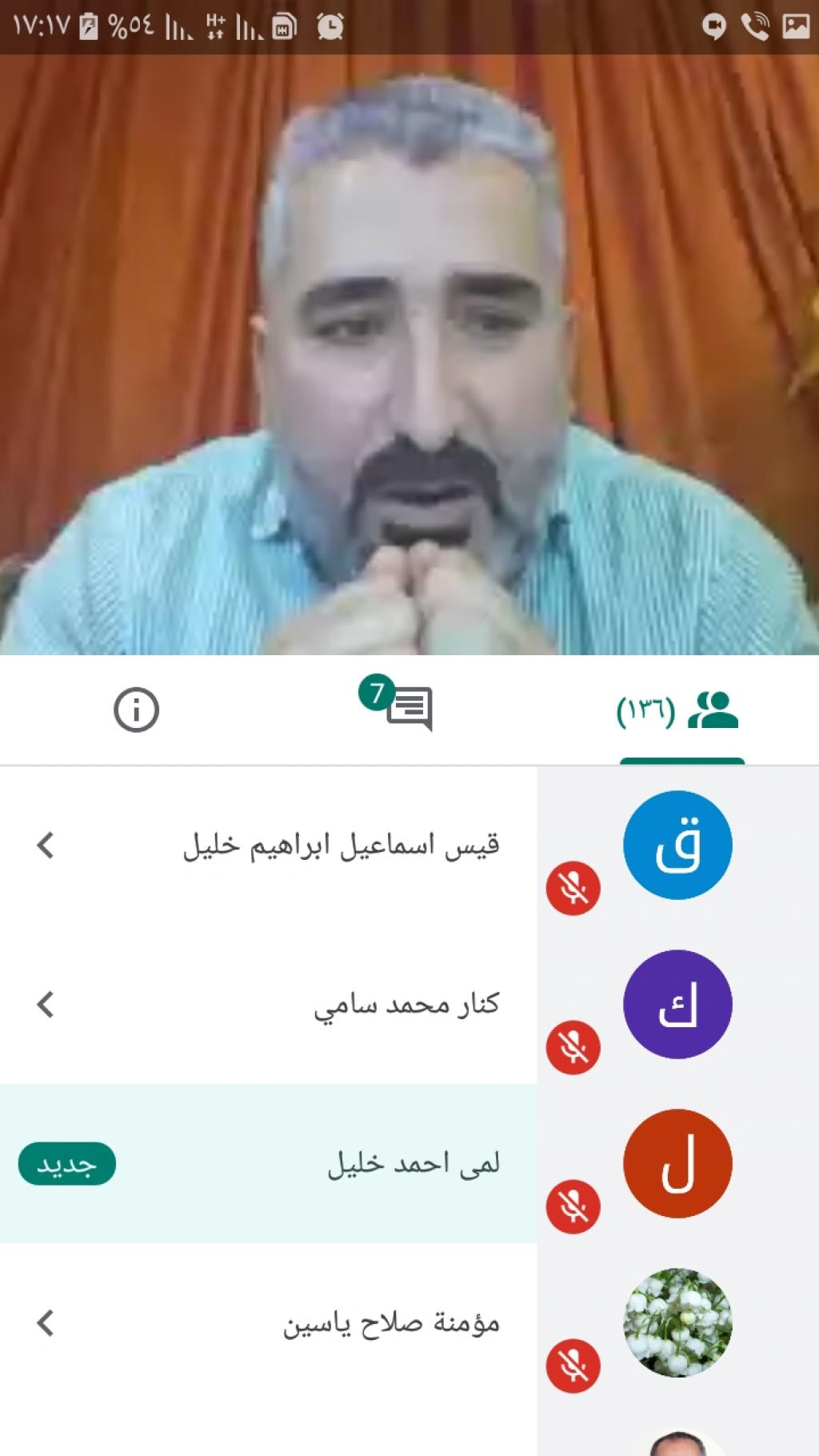Viewport: 819px width, 1456px height.
Task: Open the chat messages tab
Action: click(x=408, y=709)
